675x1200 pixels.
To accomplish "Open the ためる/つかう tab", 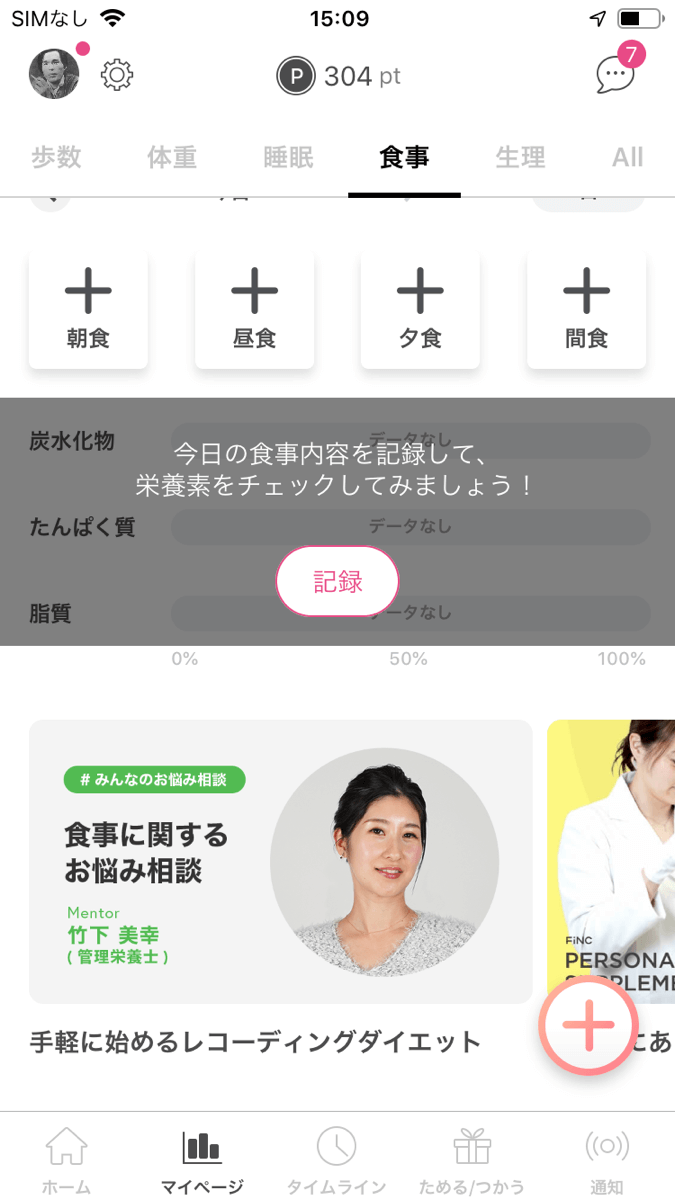I will click(473, 1160).
